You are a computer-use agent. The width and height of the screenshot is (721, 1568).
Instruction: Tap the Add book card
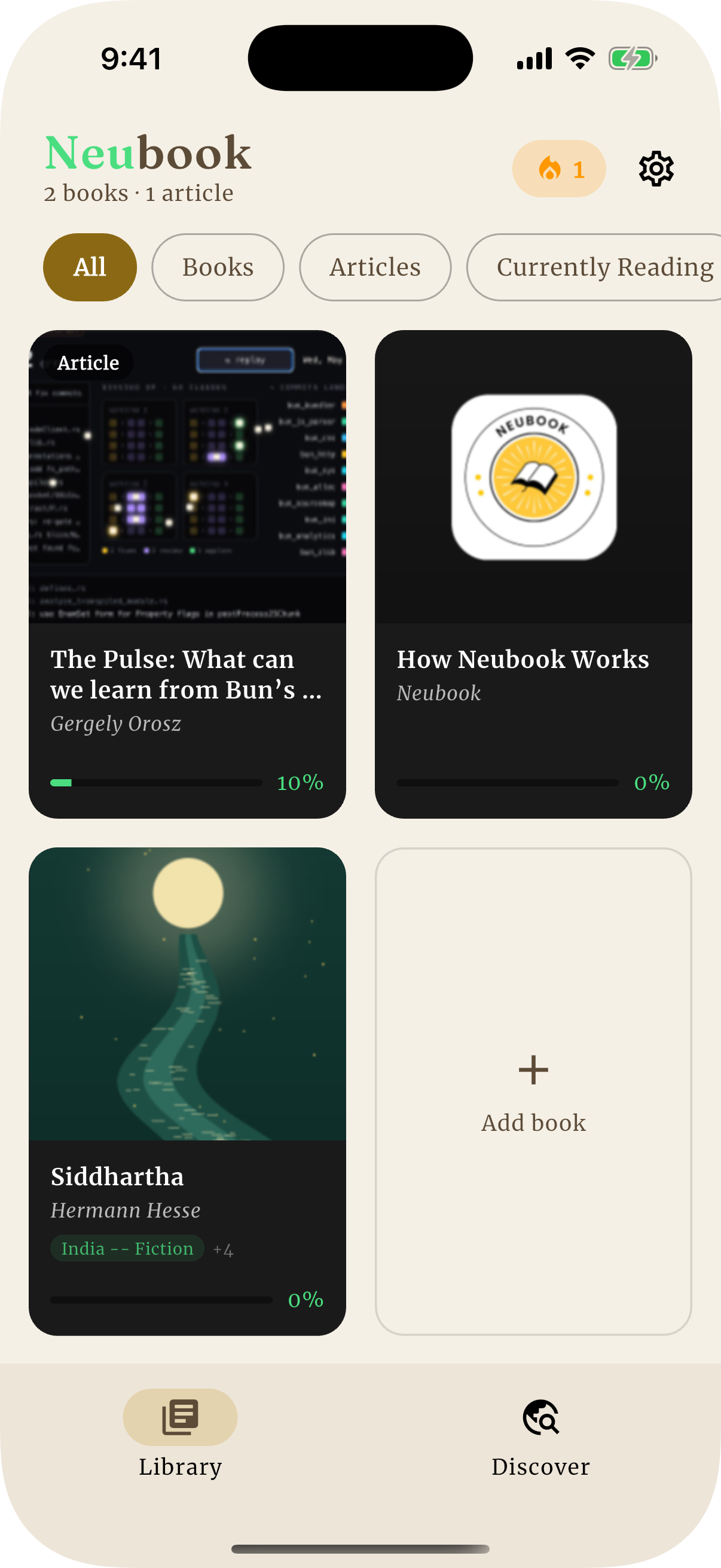[533, 1091]
